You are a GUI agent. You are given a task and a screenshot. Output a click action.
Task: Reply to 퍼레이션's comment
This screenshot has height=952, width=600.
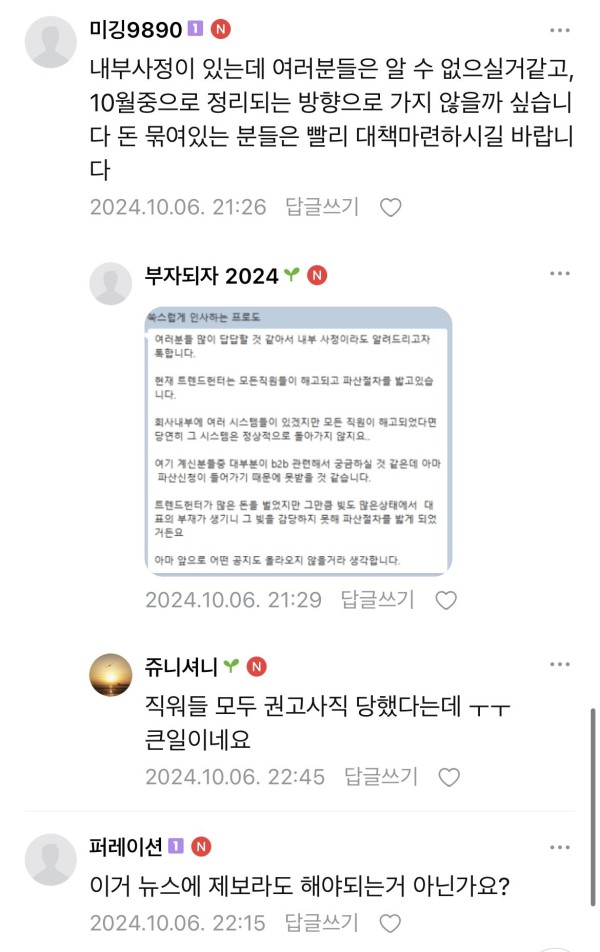click(x=321, y=921)
